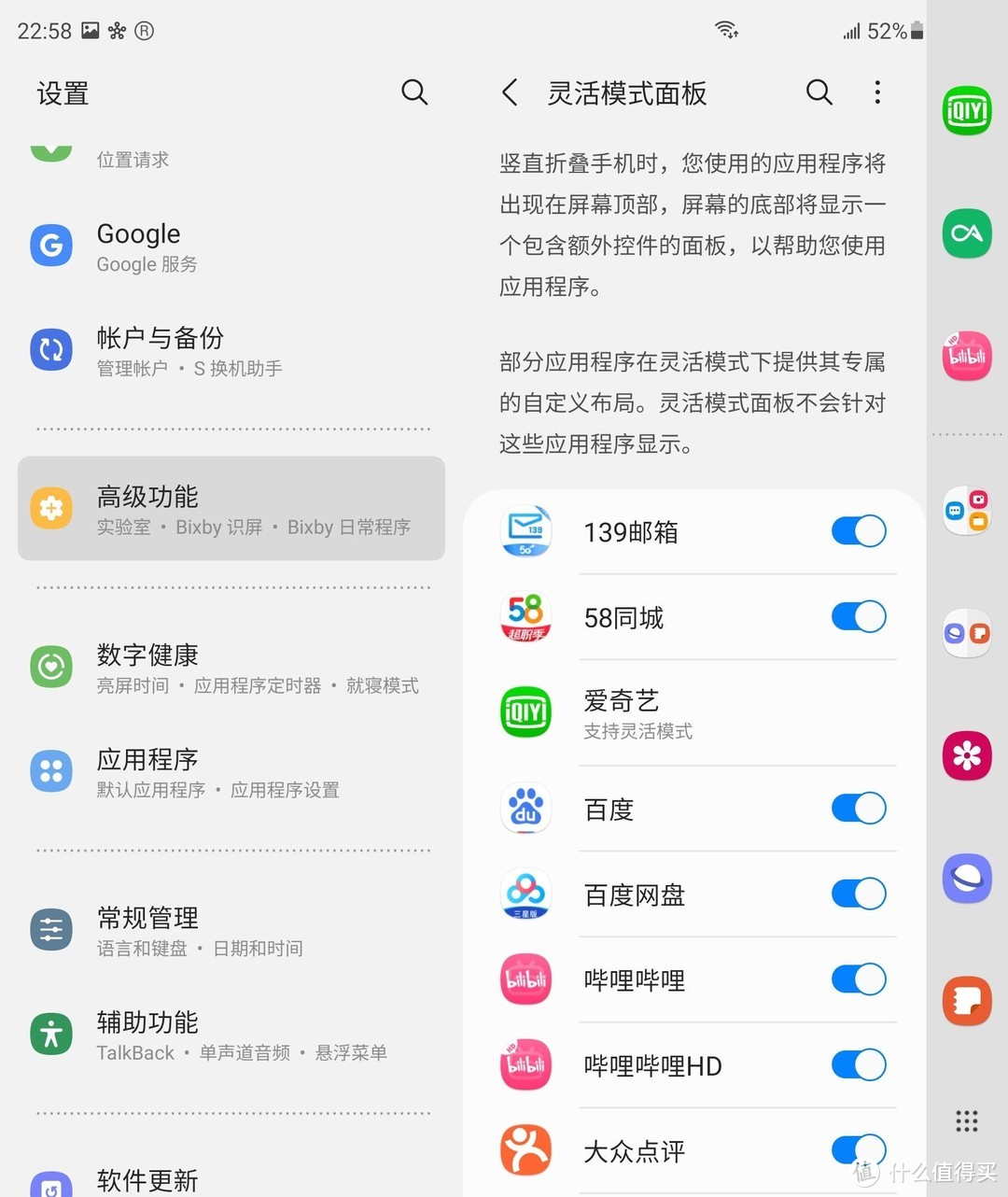Open the three-dot overflow menu

coord(876,92)
